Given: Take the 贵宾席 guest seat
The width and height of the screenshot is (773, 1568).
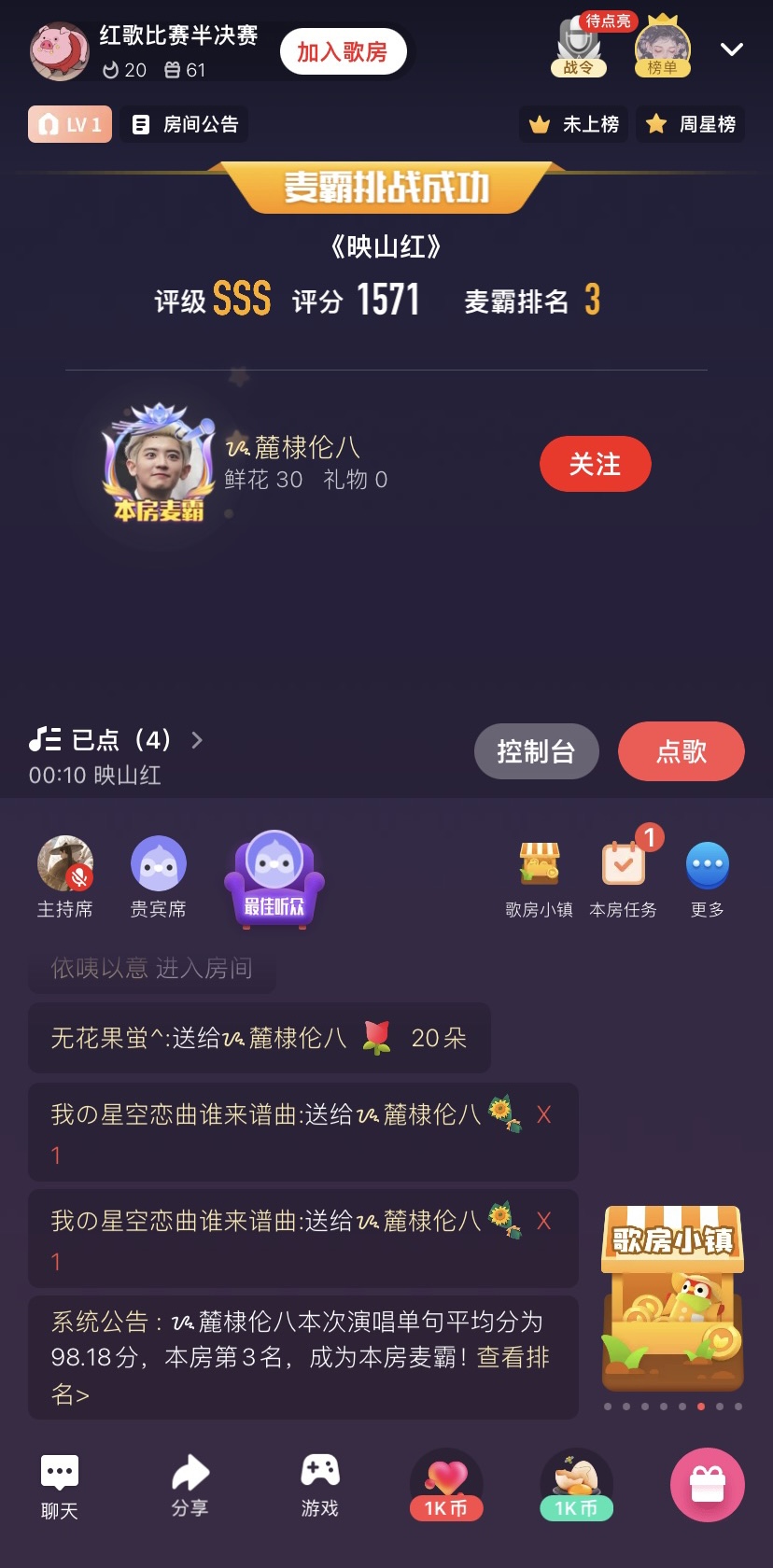Looking at the screenshot, I should tap(159, 875).
